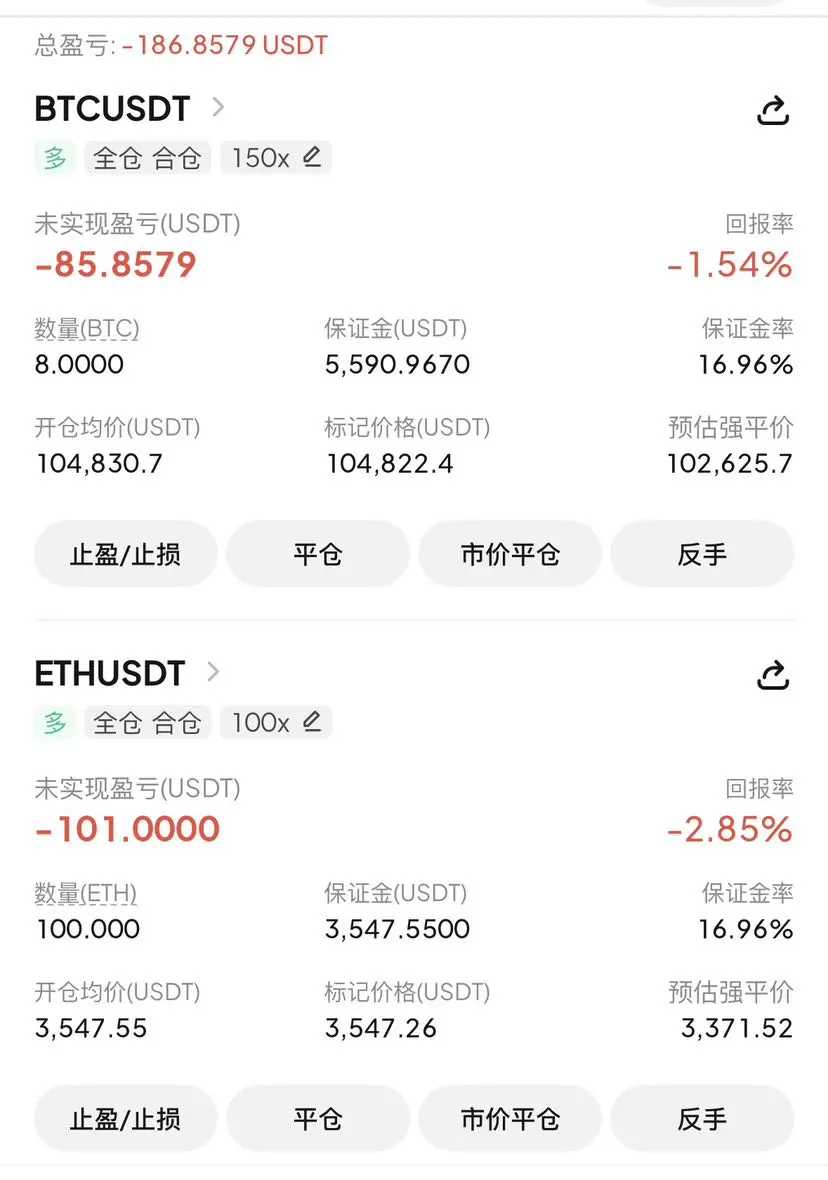This screenshot has height=1180, width=828.
Task: Tap 平仓 to close BTCUSDT position
Action: (x=318, y=554)
